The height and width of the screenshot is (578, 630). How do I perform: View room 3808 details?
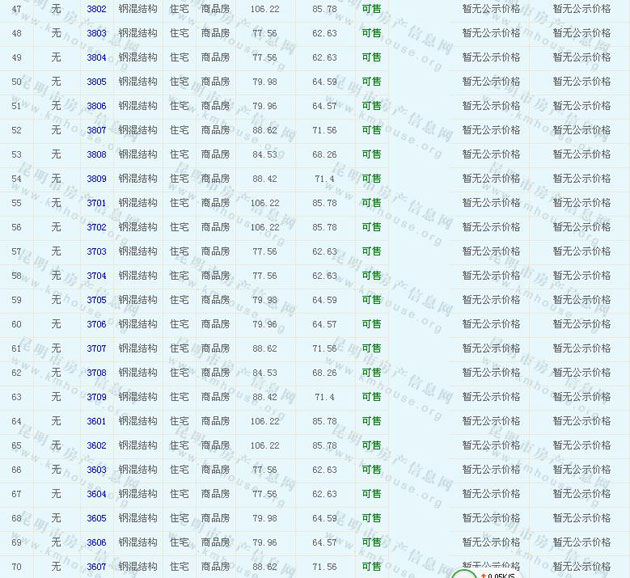(96, 154)
